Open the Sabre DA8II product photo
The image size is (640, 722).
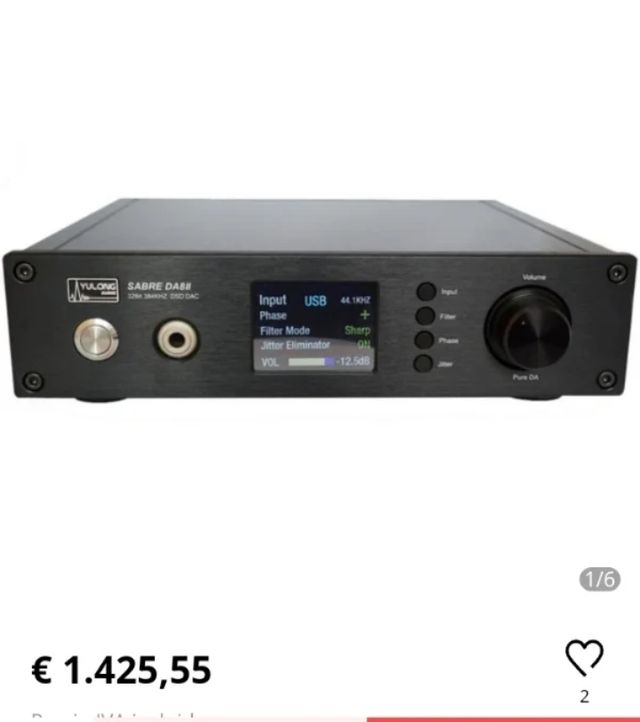[320, 300]
